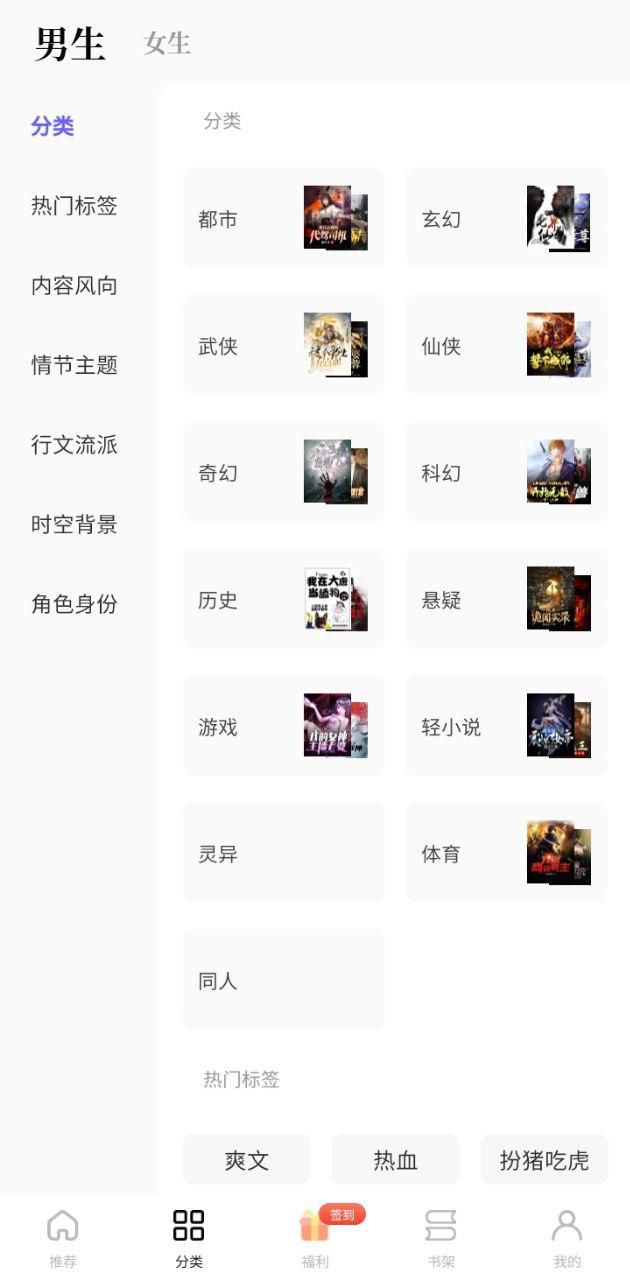Viewport: 630px width, 1280px height.
Task: Go to 时空背景 section
Action: [x=74, y=524]
